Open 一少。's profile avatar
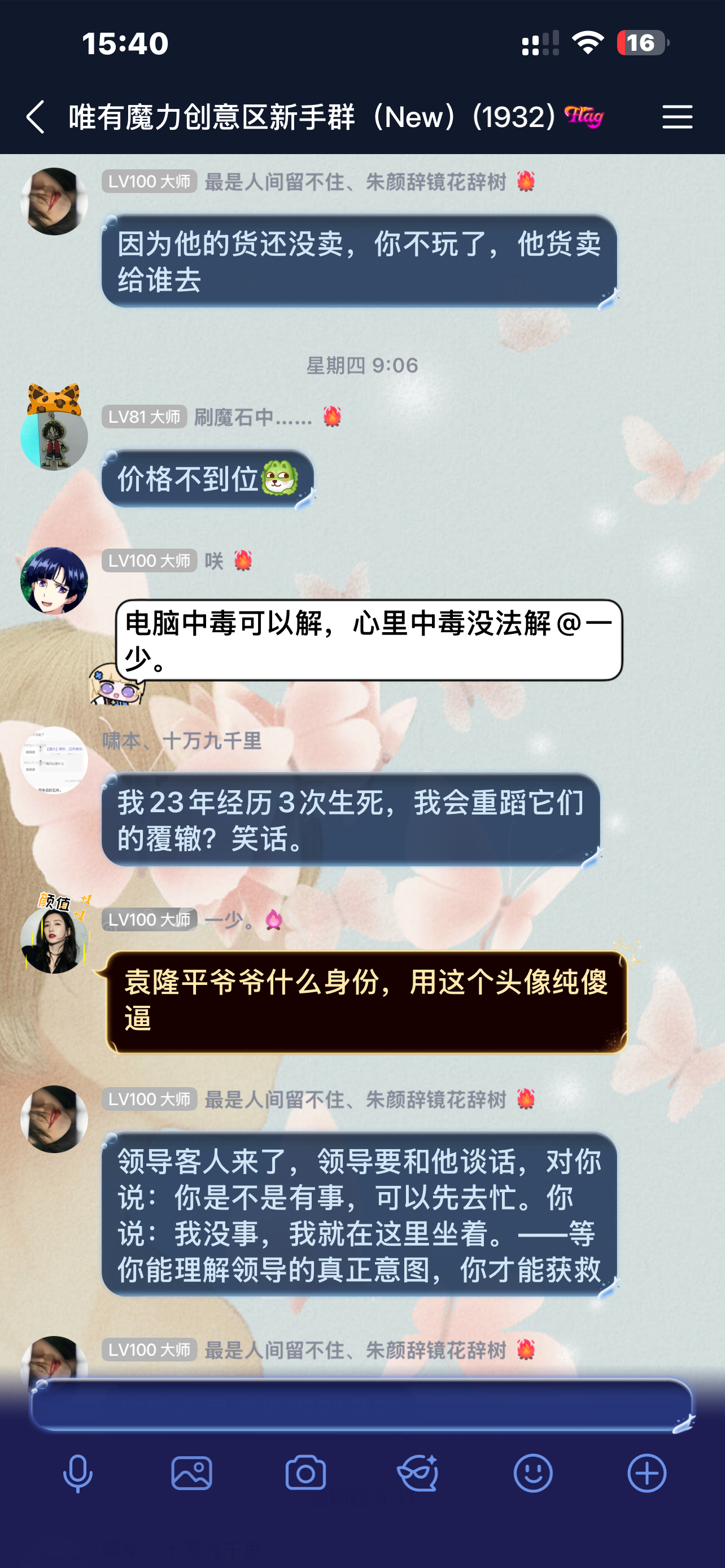The width and height of the screenshot is (725, 1568). [54, 939]
